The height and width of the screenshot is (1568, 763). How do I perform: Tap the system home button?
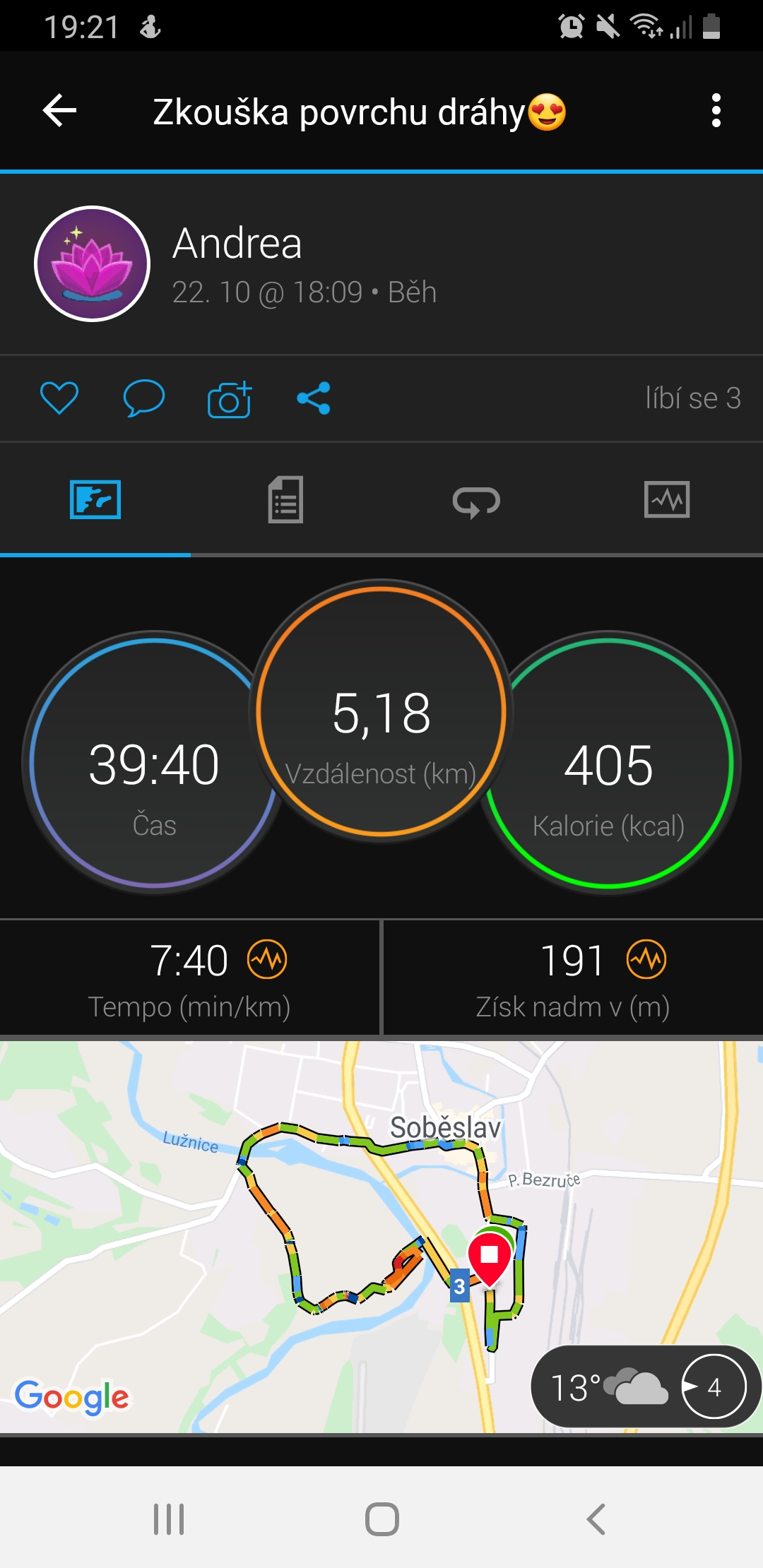381,1519
